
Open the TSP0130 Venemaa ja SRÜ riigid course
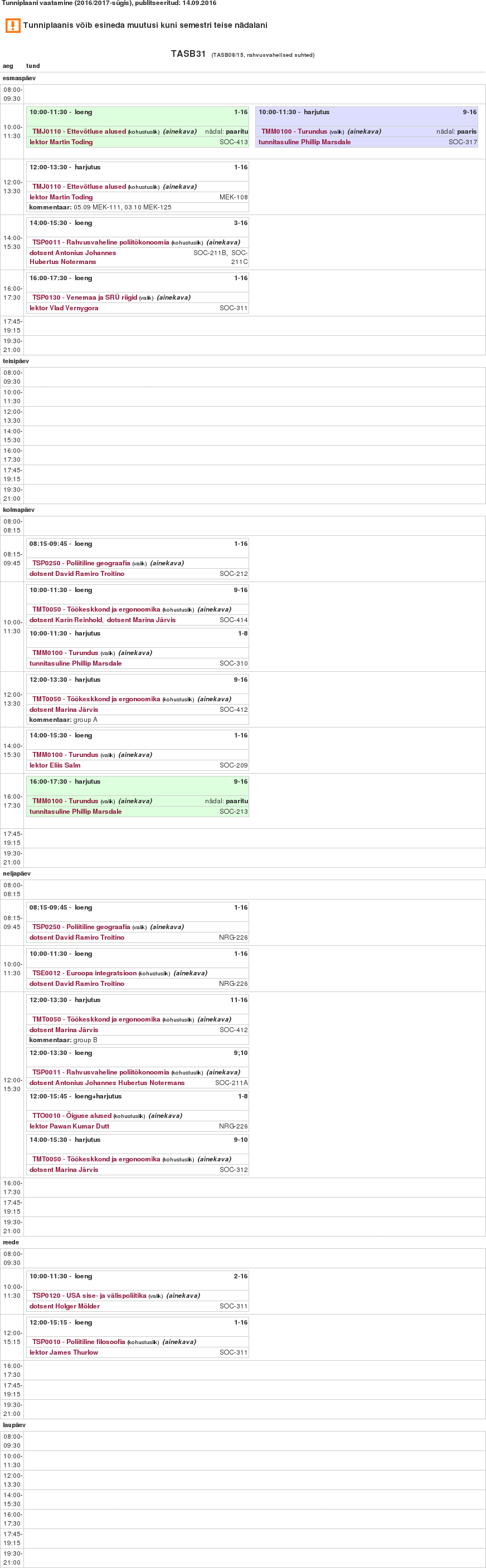85,297
